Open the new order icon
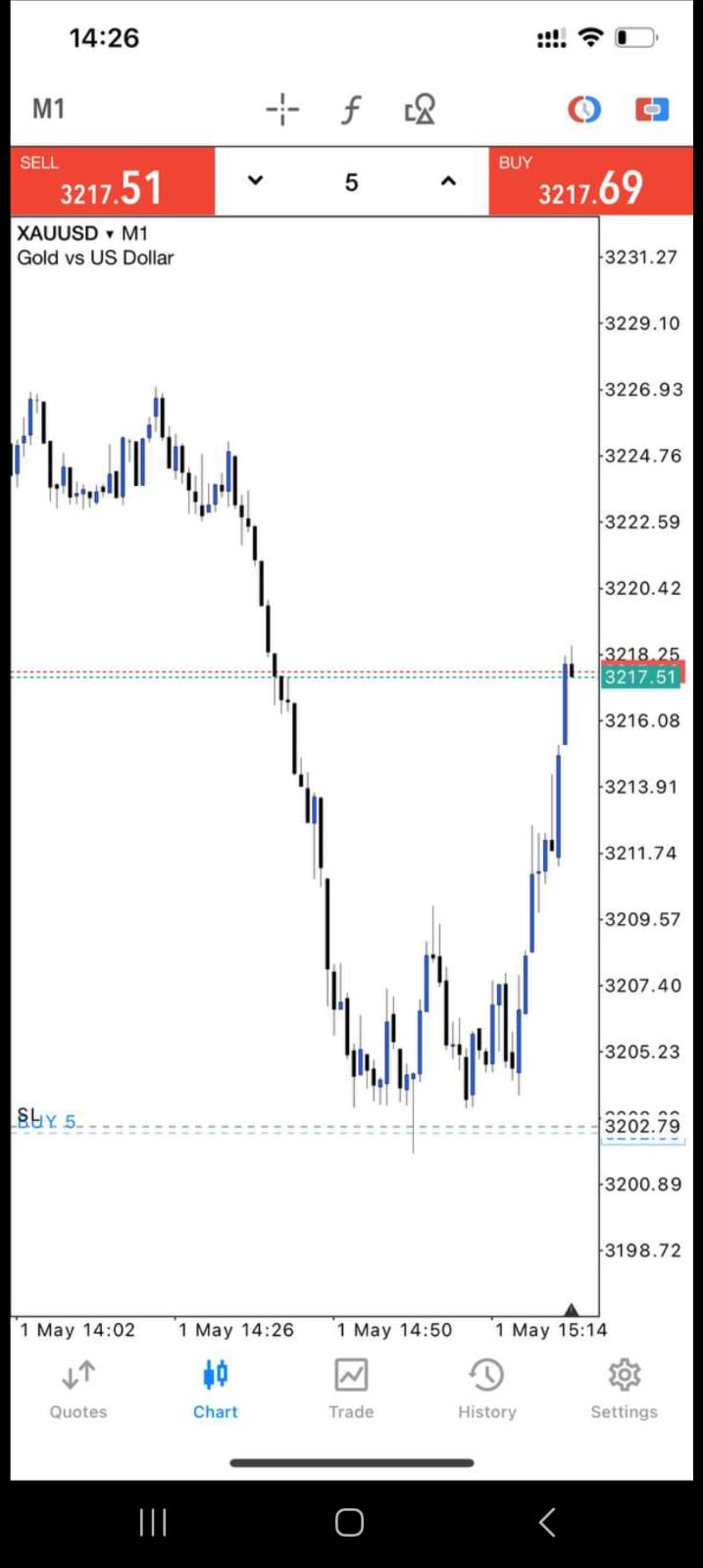Viewport: 703px width, 1568px height. [651, 110]
